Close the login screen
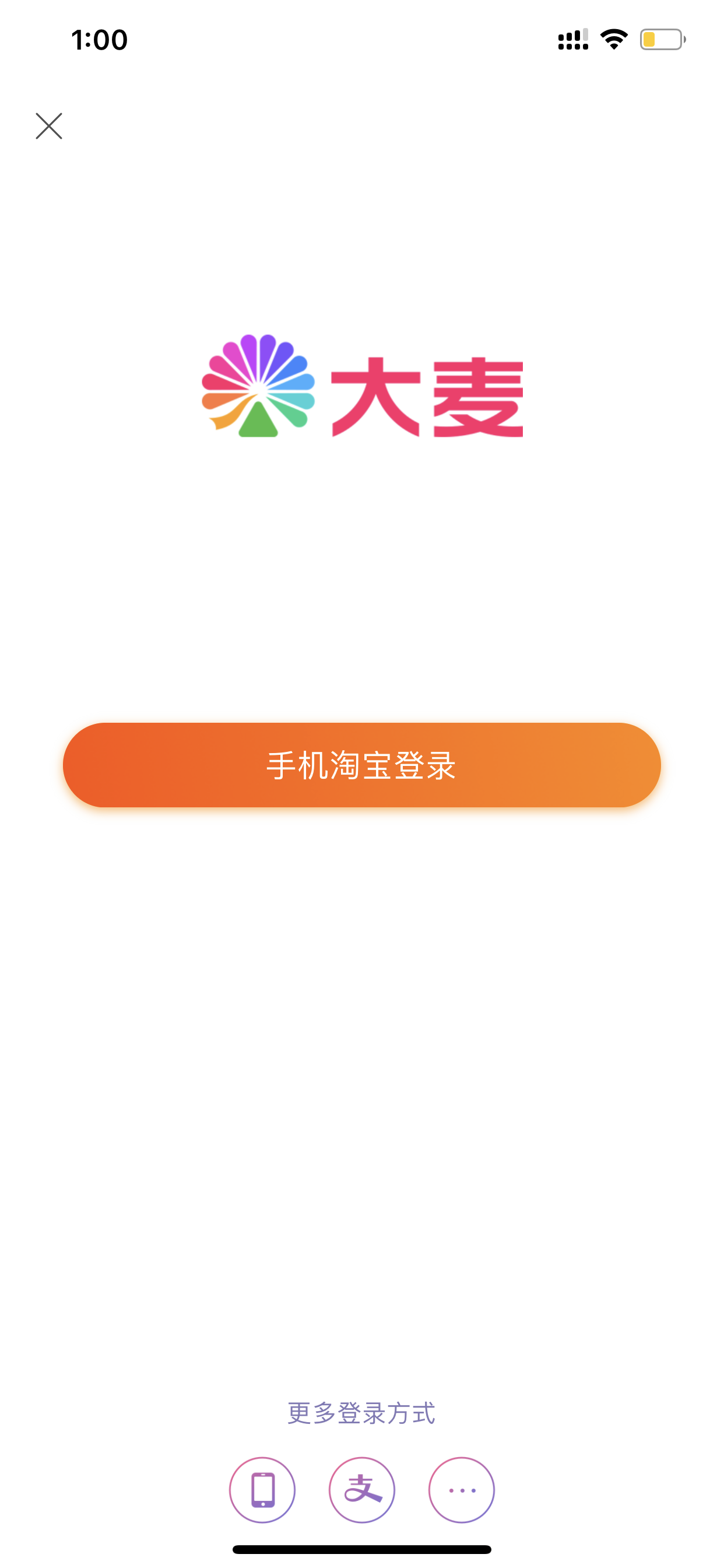Screen dimensions: 724x1568 pos(48,126)
